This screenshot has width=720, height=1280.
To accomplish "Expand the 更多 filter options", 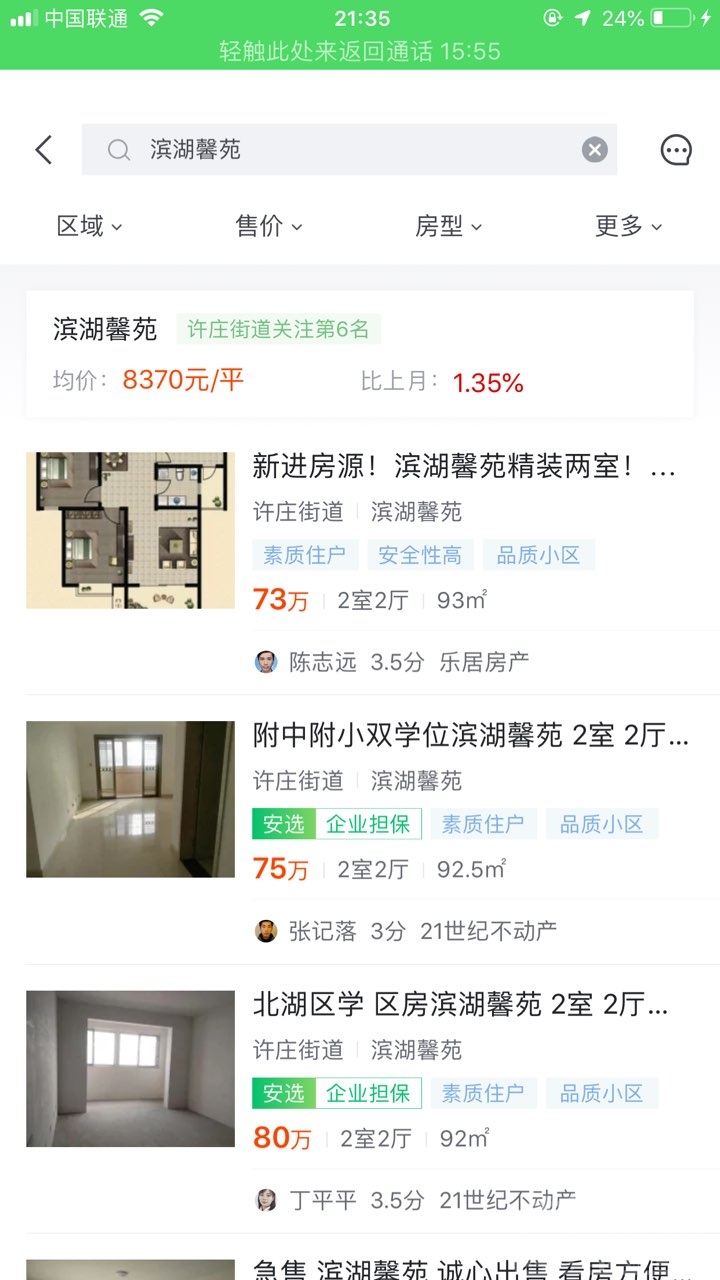I will (628, 227).
